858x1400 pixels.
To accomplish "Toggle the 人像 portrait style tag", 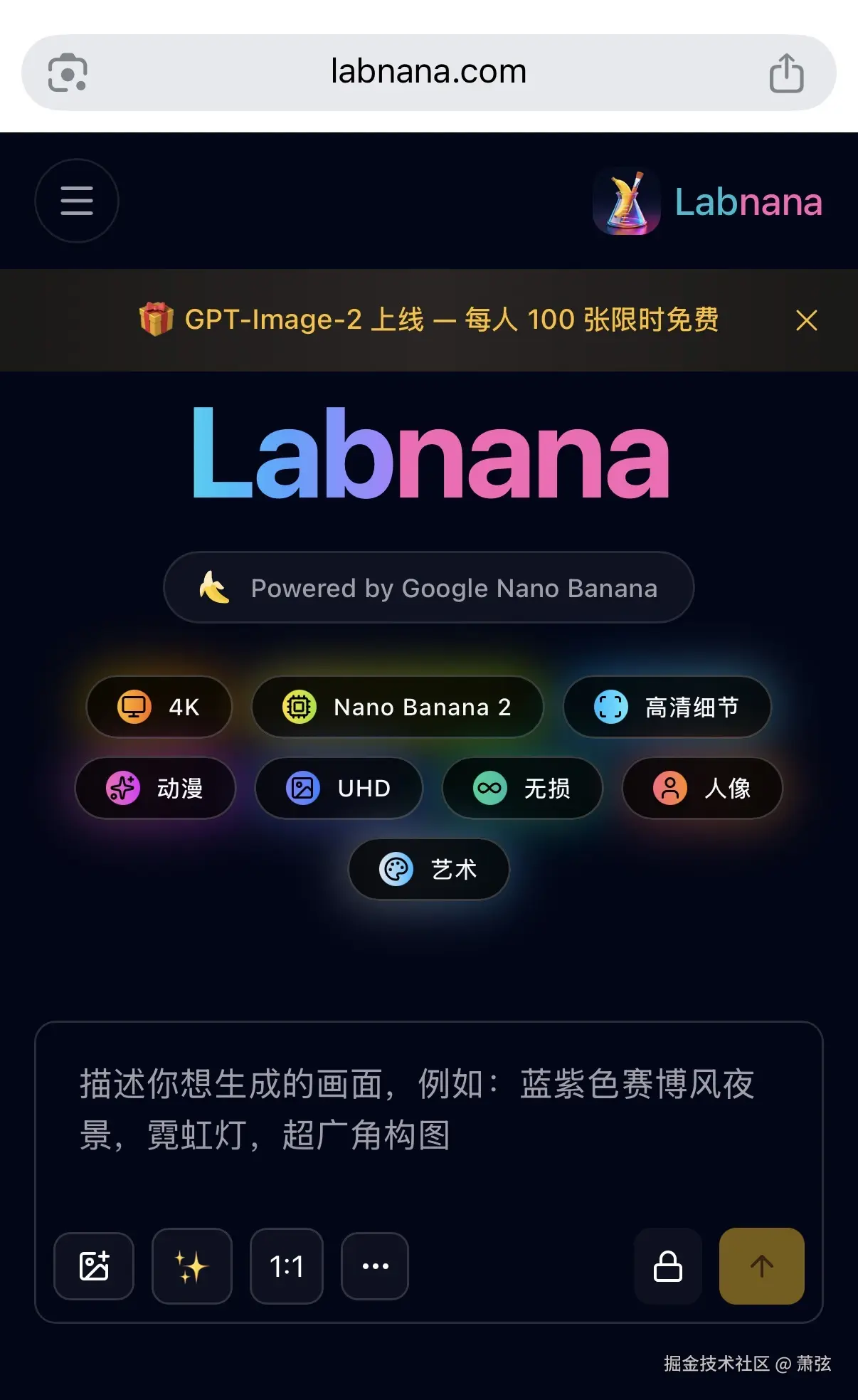I will (701, 788).
